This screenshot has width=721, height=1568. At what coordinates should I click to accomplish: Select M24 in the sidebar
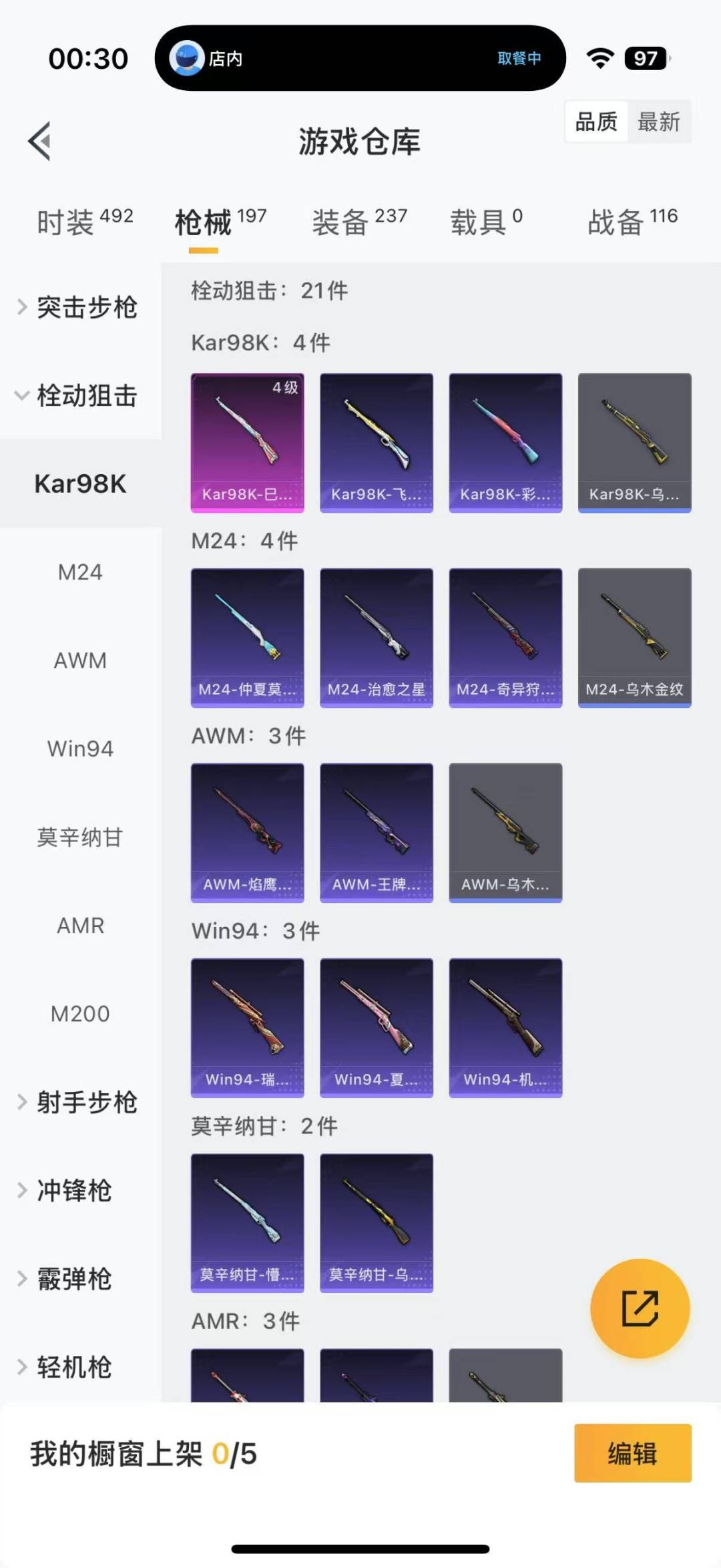coord(80,572)
